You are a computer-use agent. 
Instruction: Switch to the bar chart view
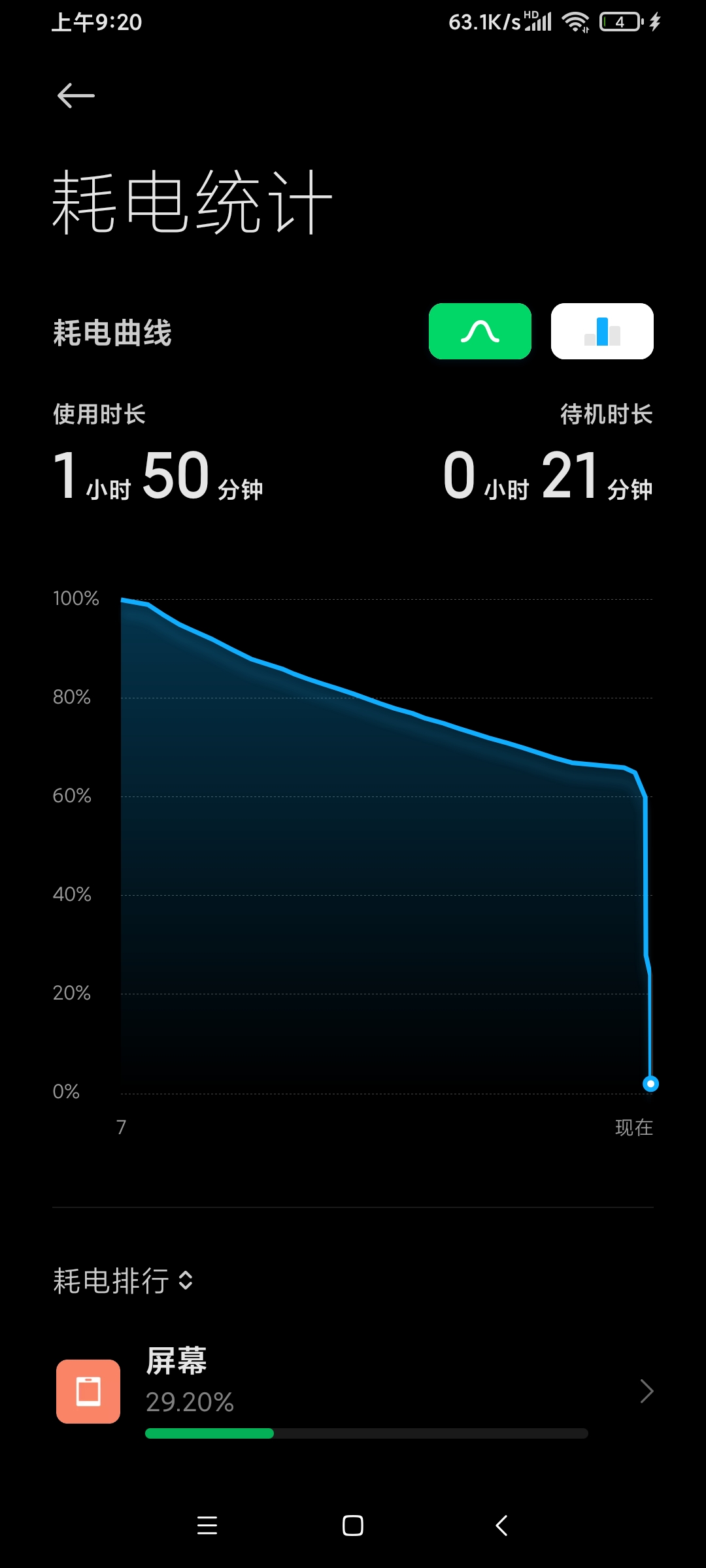pos(602,331)
